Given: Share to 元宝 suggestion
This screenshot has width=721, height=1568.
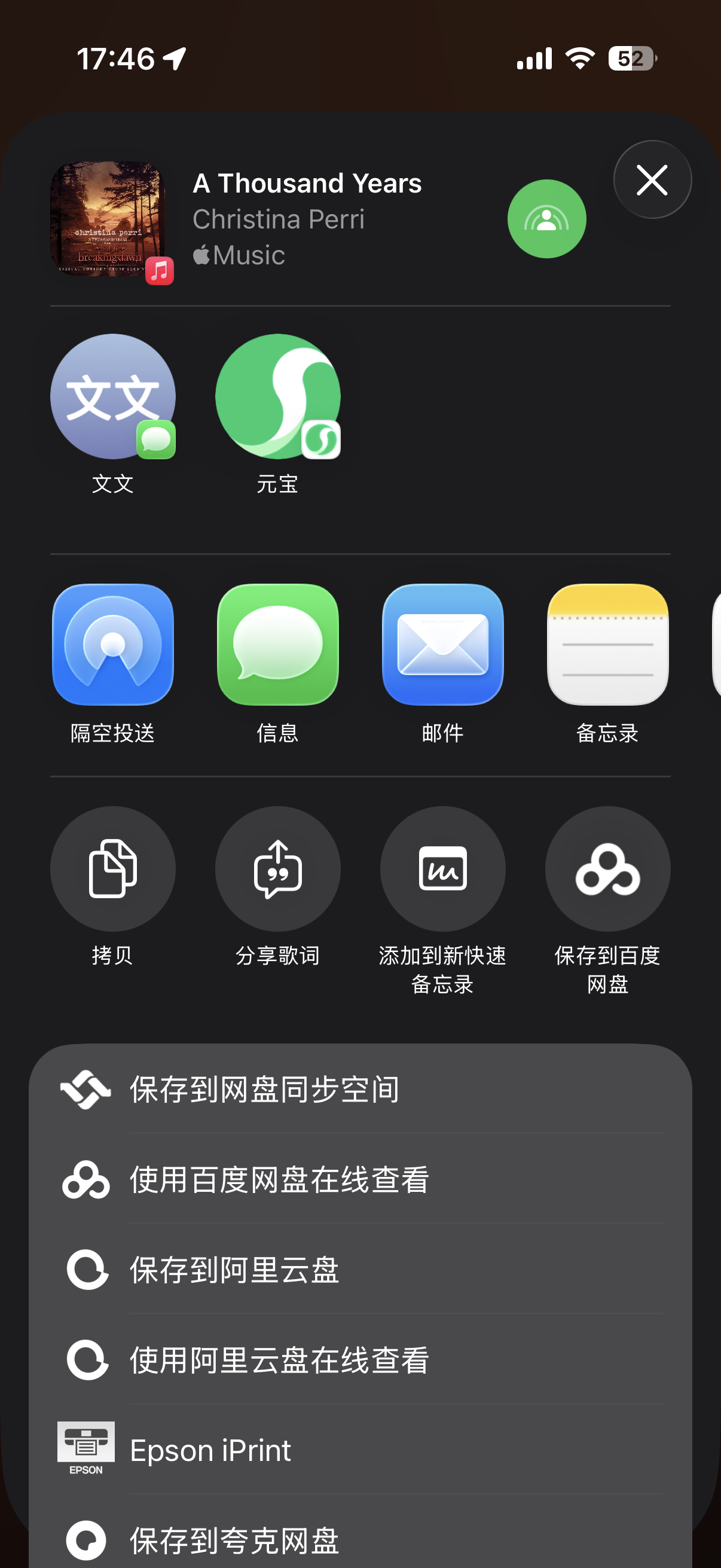Looking at the screenshot, I should [277, 397].
